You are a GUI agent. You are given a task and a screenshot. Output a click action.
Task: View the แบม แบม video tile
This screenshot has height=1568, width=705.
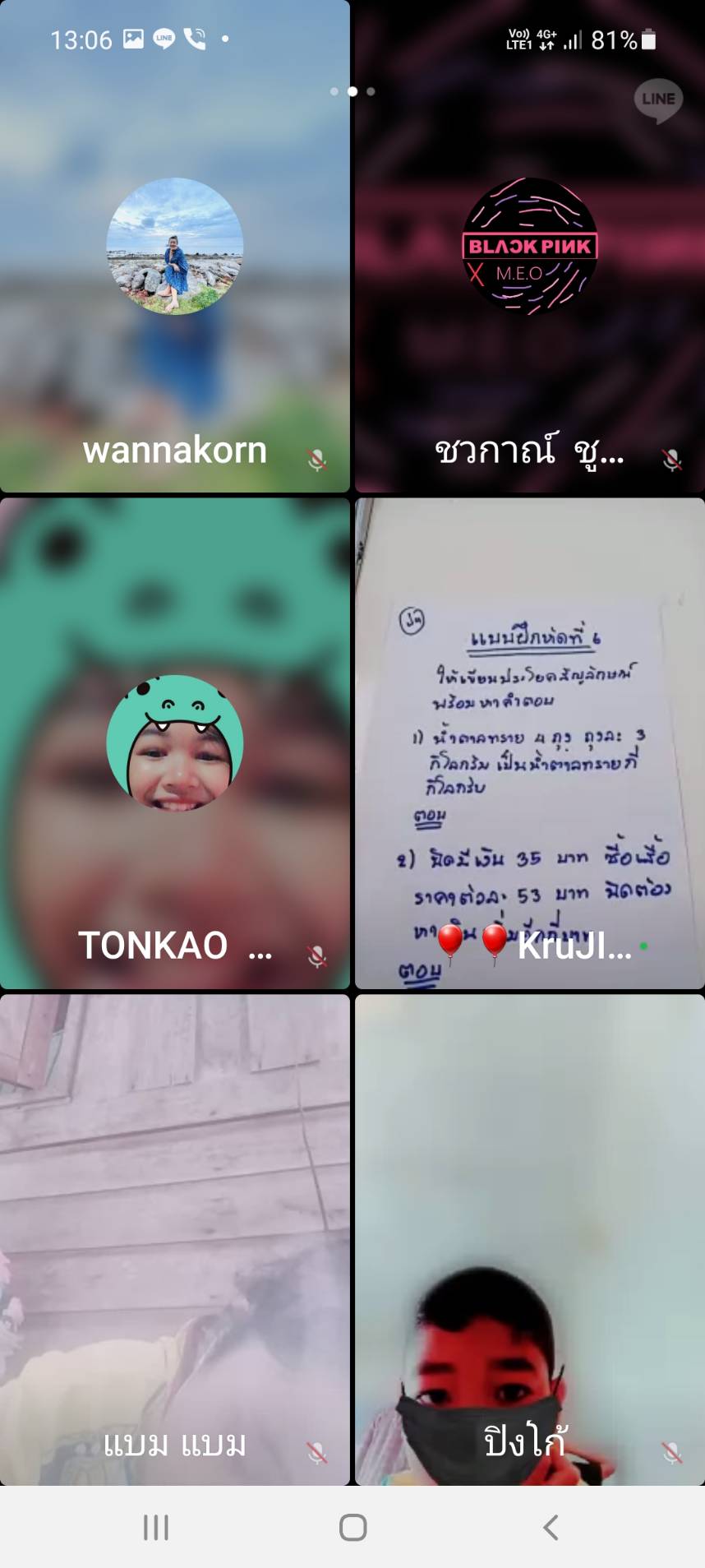click(x=174, y=1239)
